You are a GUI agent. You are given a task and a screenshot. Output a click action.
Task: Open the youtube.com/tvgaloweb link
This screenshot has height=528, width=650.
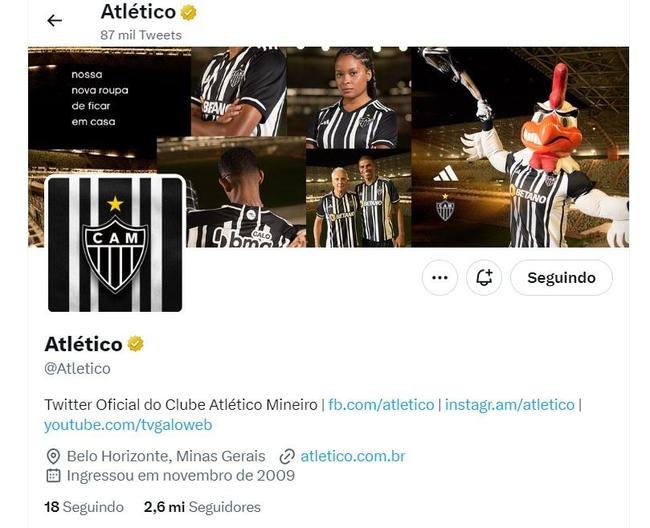[128, 425]
